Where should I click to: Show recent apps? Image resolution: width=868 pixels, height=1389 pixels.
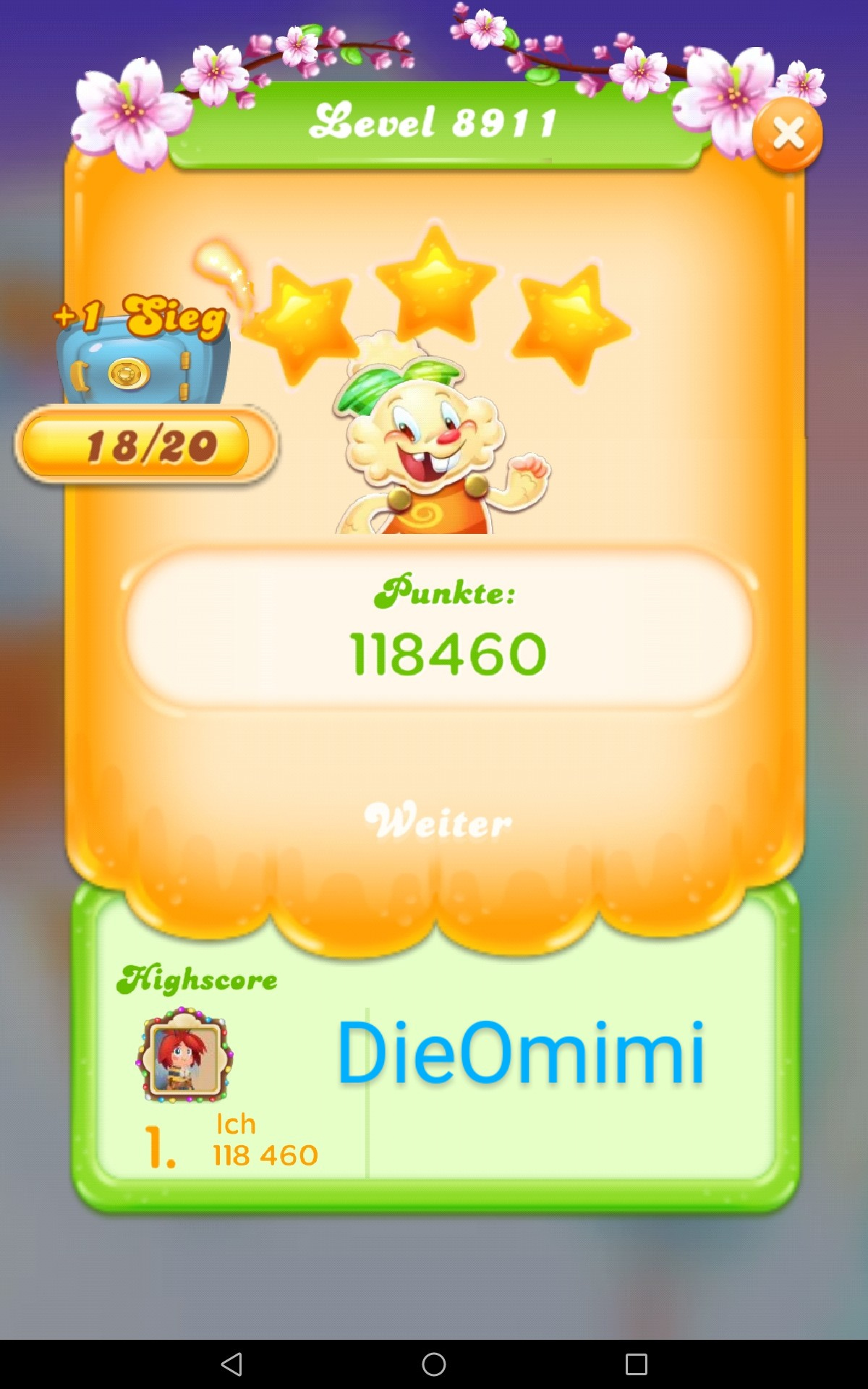636,1364
